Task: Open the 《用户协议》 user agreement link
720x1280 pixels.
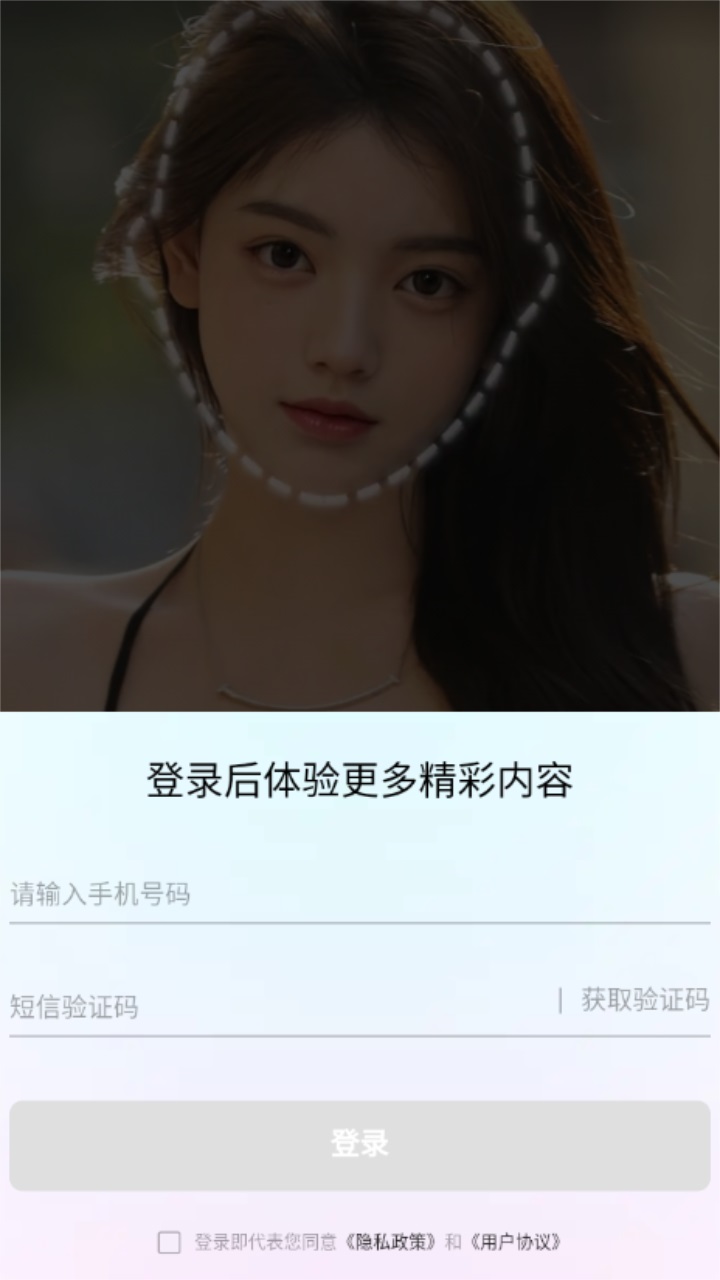Action: pyautogui.click(x=515, y=1242)
